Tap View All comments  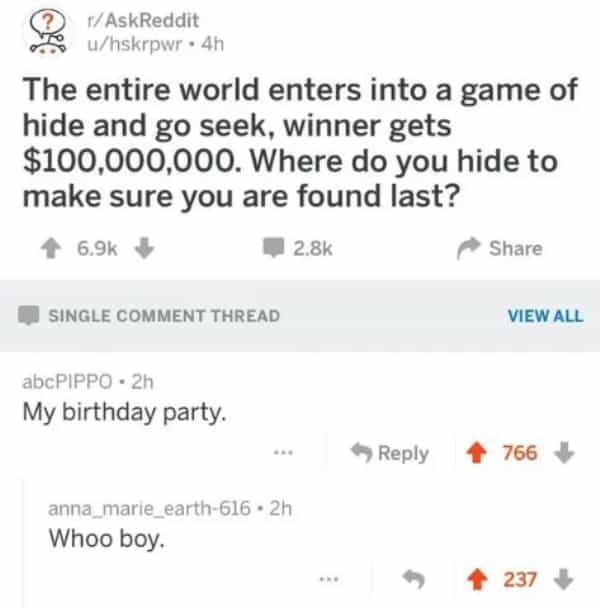[544, 315]
